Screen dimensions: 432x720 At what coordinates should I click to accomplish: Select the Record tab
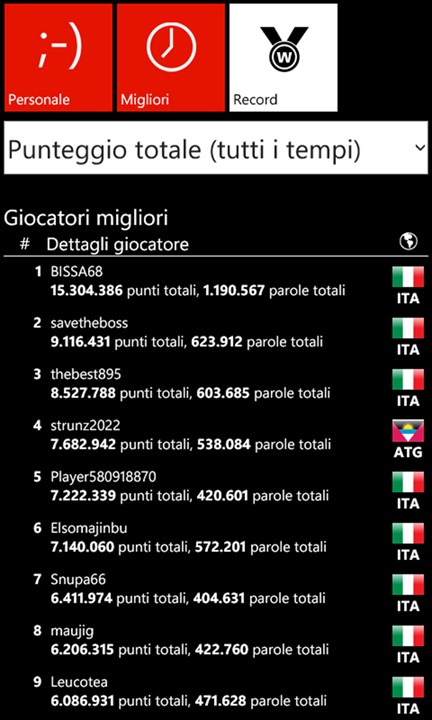[283, 57]
